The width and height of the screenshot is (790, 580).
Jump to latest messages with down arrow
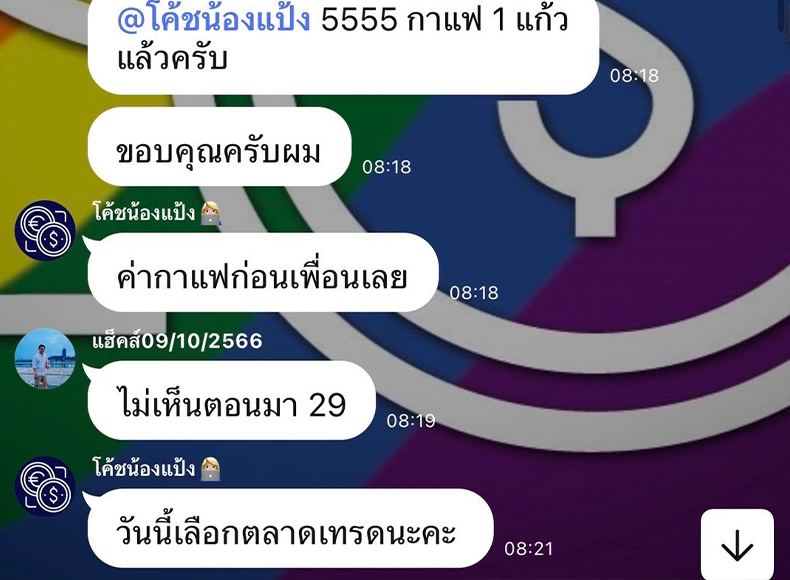[737, 545]
